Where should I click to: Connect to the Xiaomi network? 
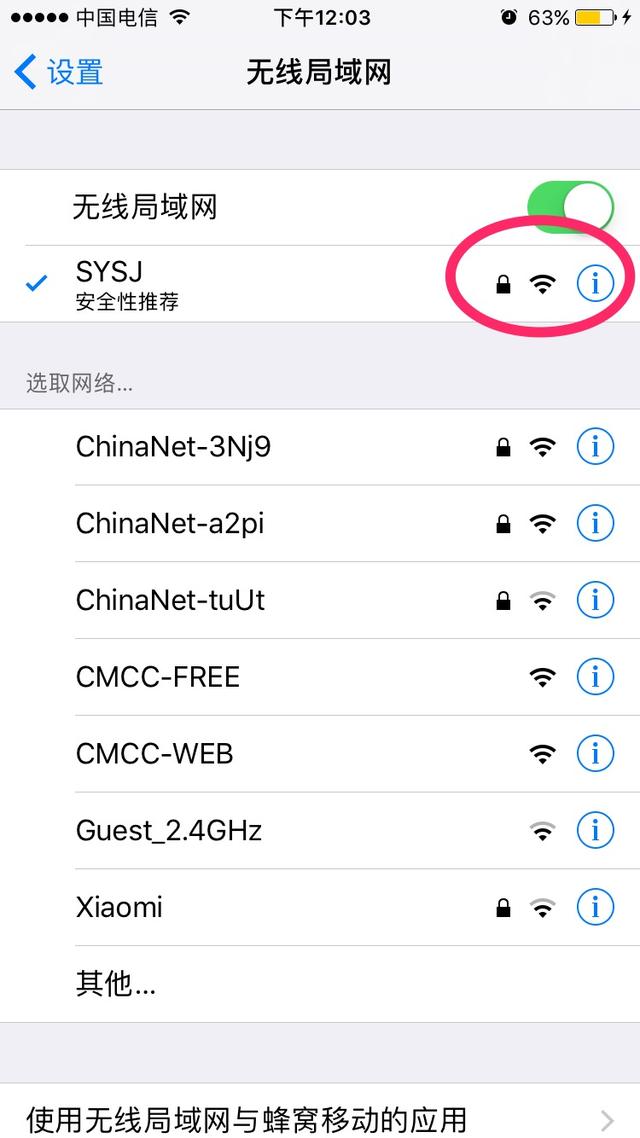click(119, 907)
